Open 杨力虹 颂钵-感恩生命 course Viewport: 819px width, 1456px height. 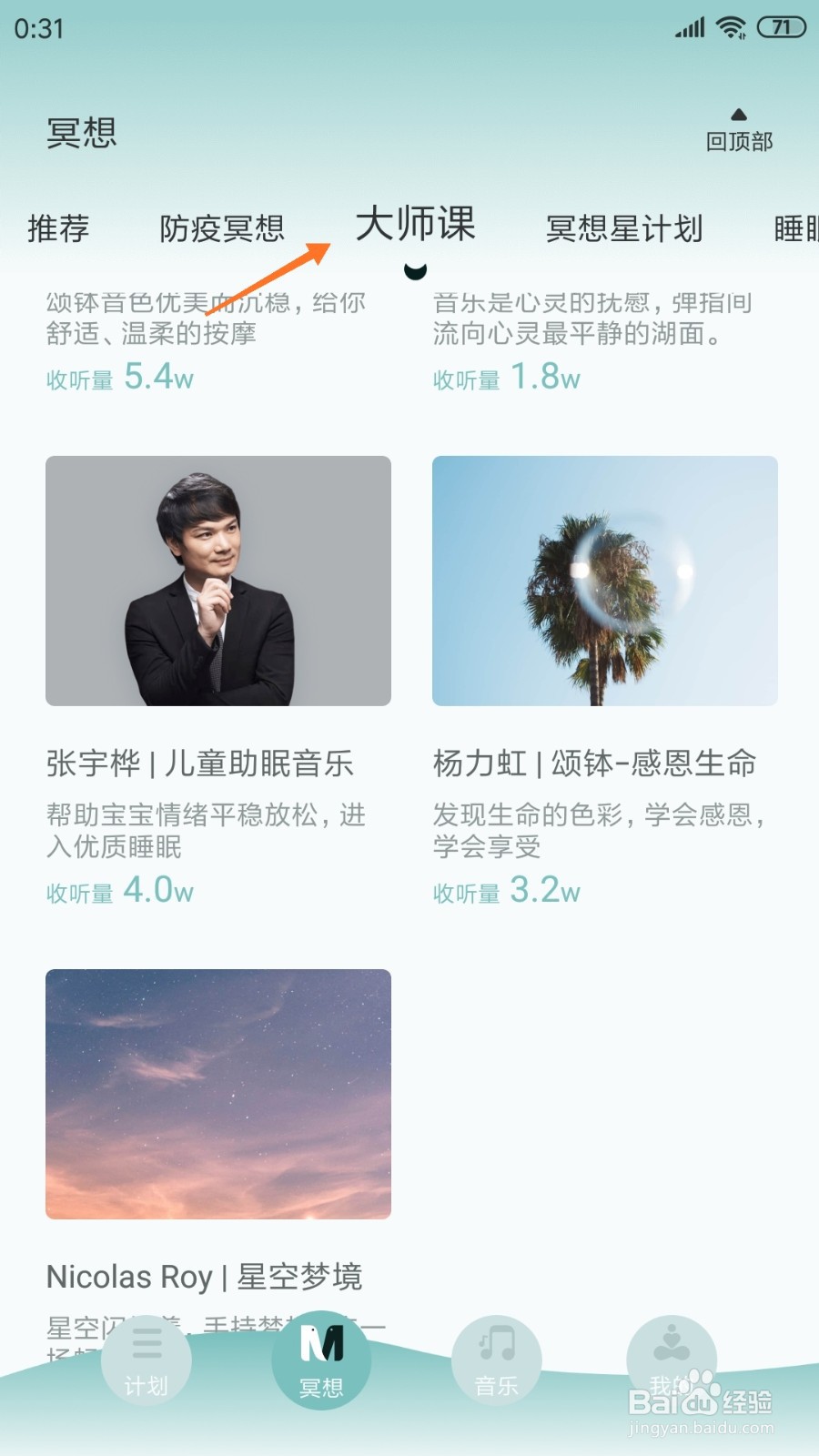click(604, 581)
